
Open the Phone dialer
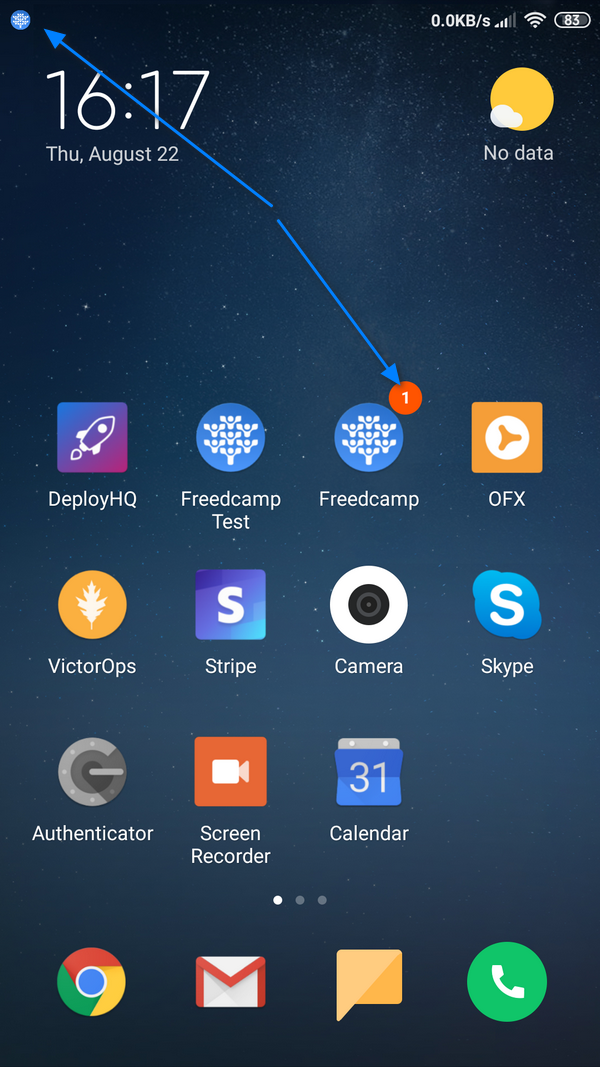point(506,982)
